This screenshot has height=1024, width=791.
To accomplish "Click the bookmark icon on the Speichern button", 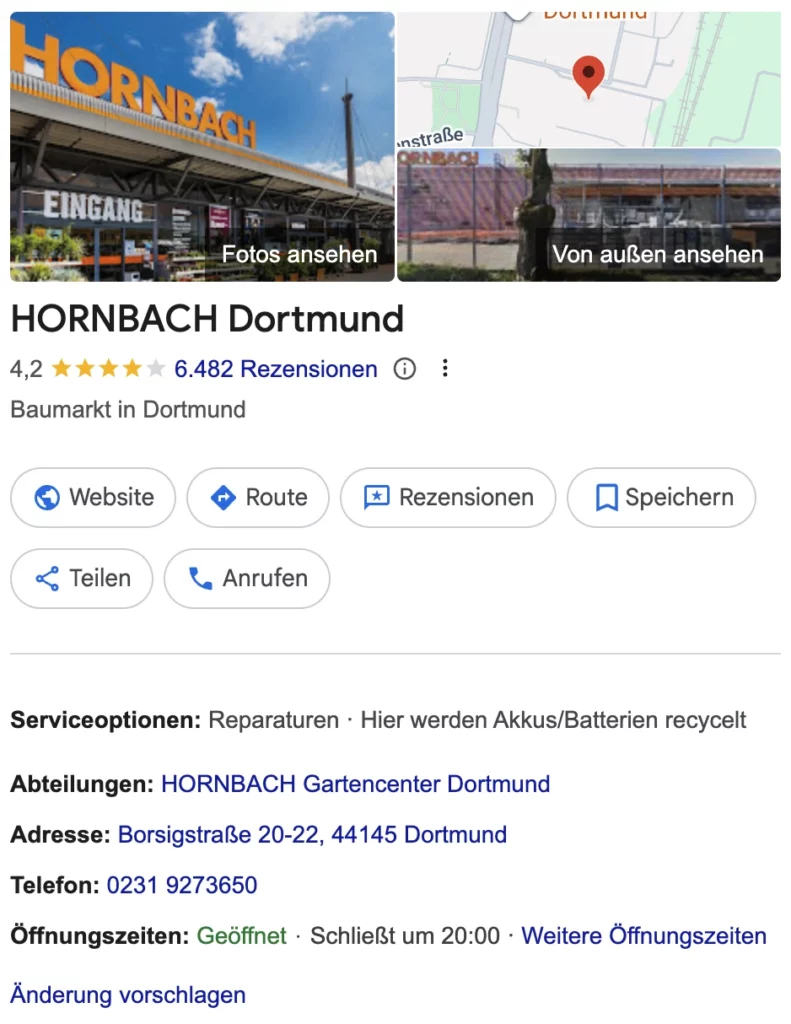I will (605, 497).
